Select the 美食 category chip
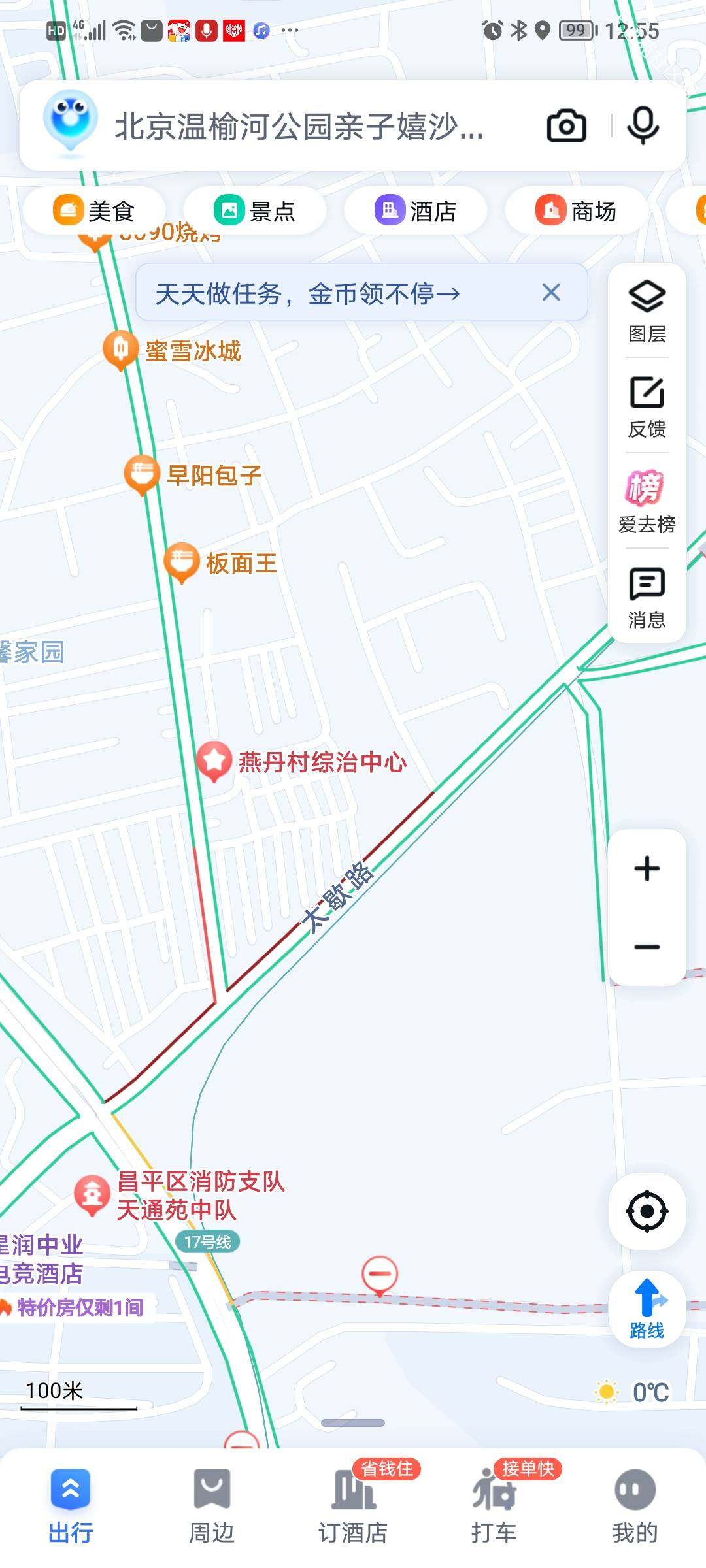This screenshot has width=706, height=1568. 93,211
